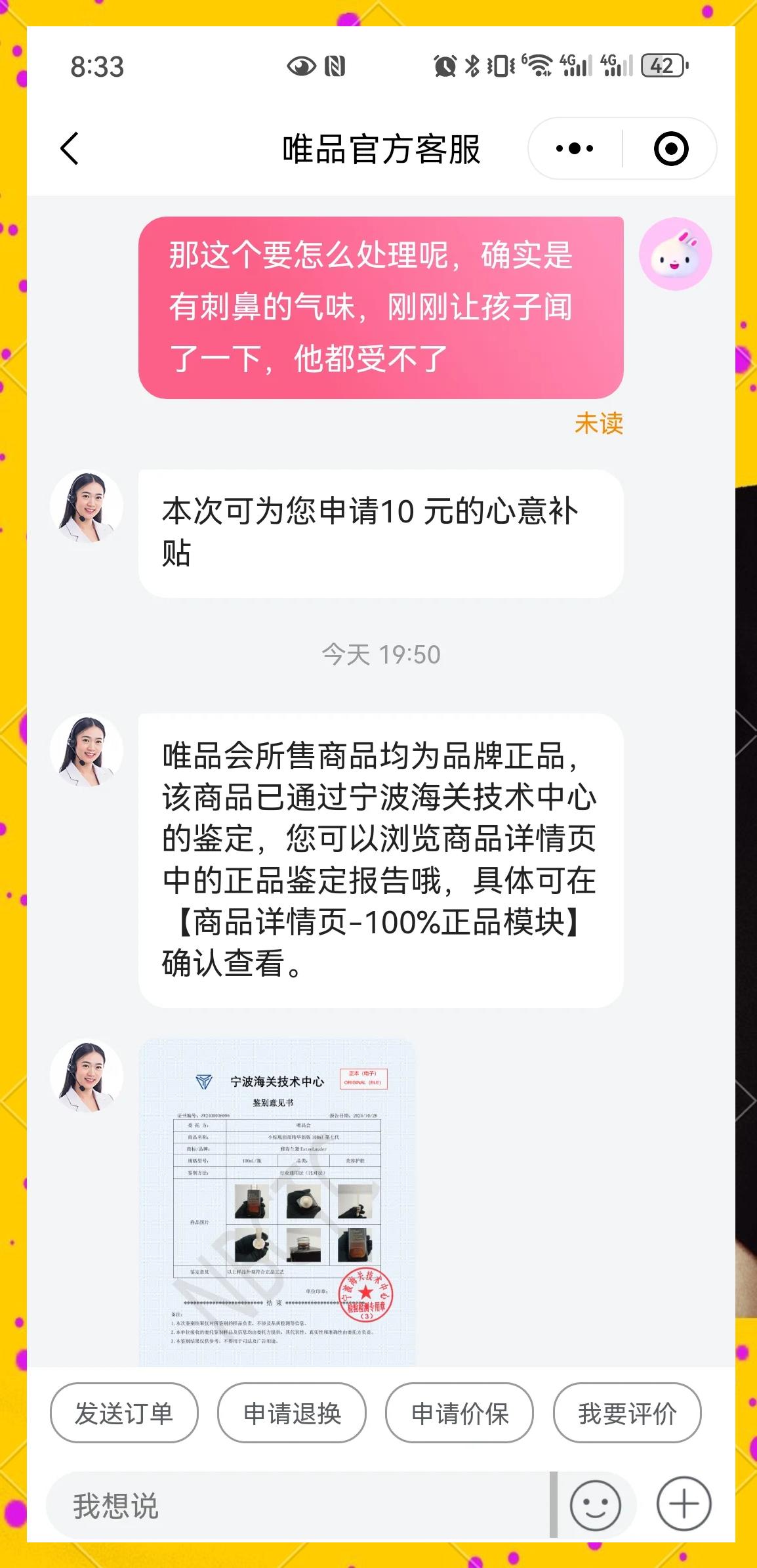The width and height of the screenshot is (757, 1568).
Task: Focus the 我想说 message input field
Action: [295, 1505]
